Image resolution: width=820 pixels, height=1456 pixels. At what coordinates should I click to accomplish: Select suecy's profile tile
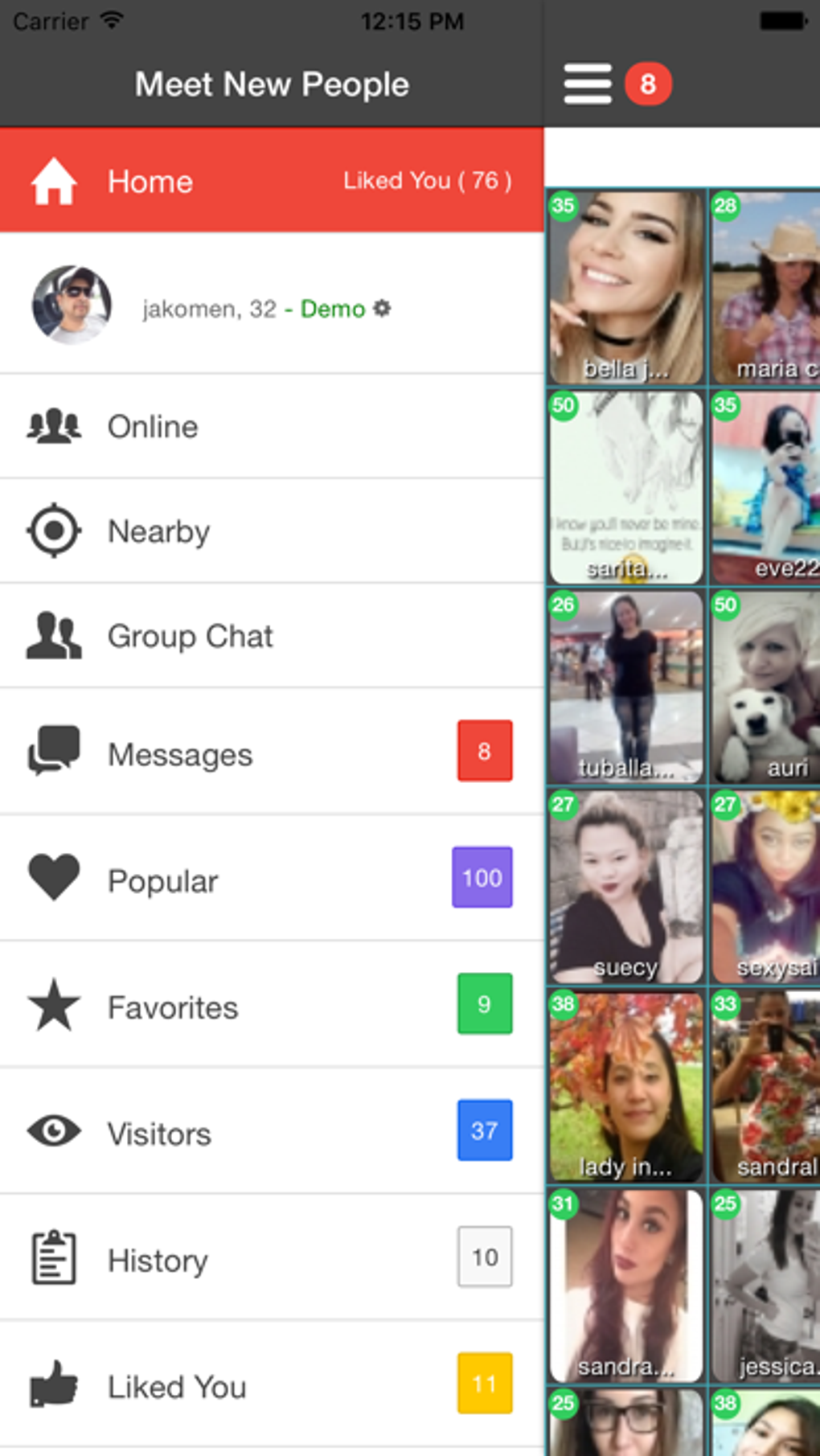[625, 886]
